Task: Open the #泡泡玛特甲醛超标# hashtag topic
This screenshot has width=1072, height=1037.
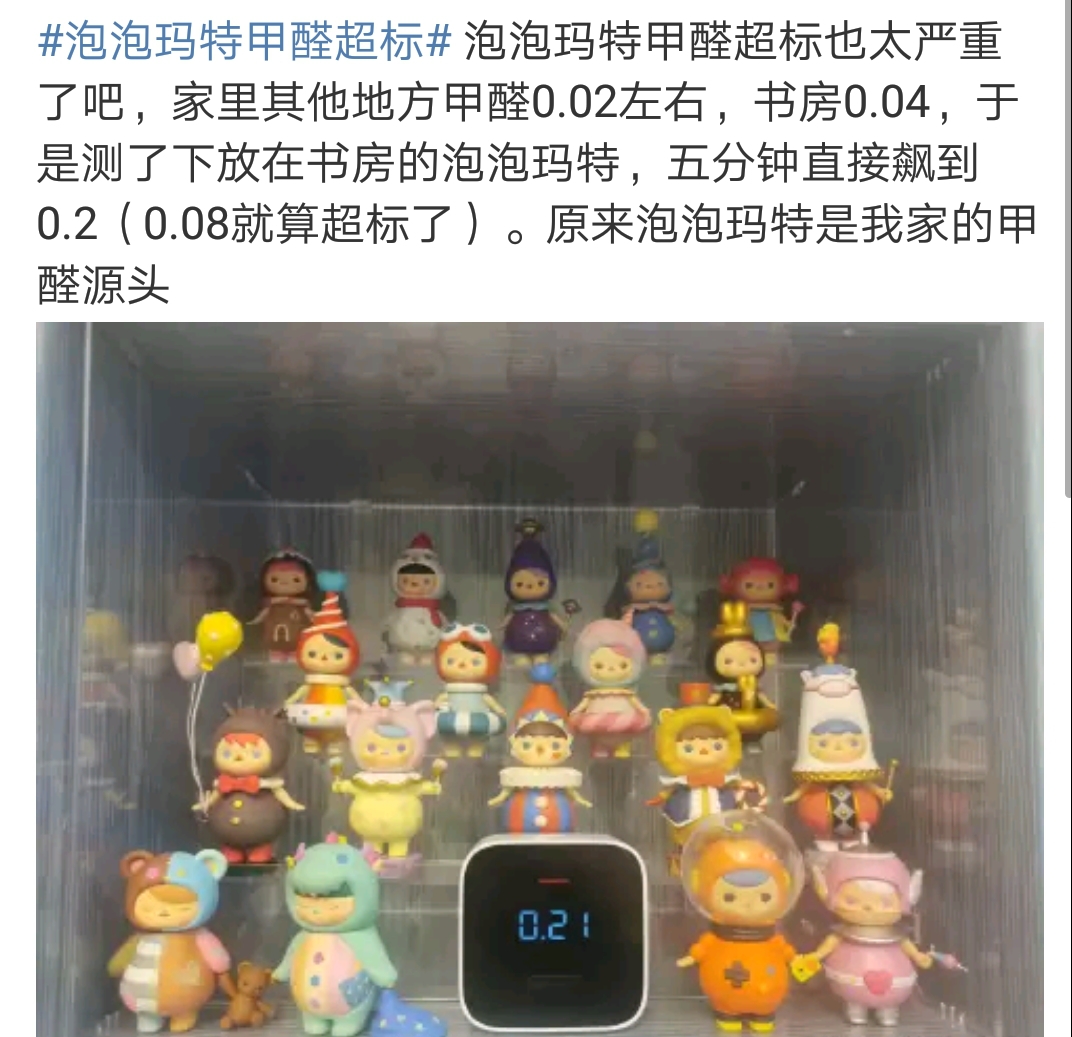Action: click(x=244, y=44)
